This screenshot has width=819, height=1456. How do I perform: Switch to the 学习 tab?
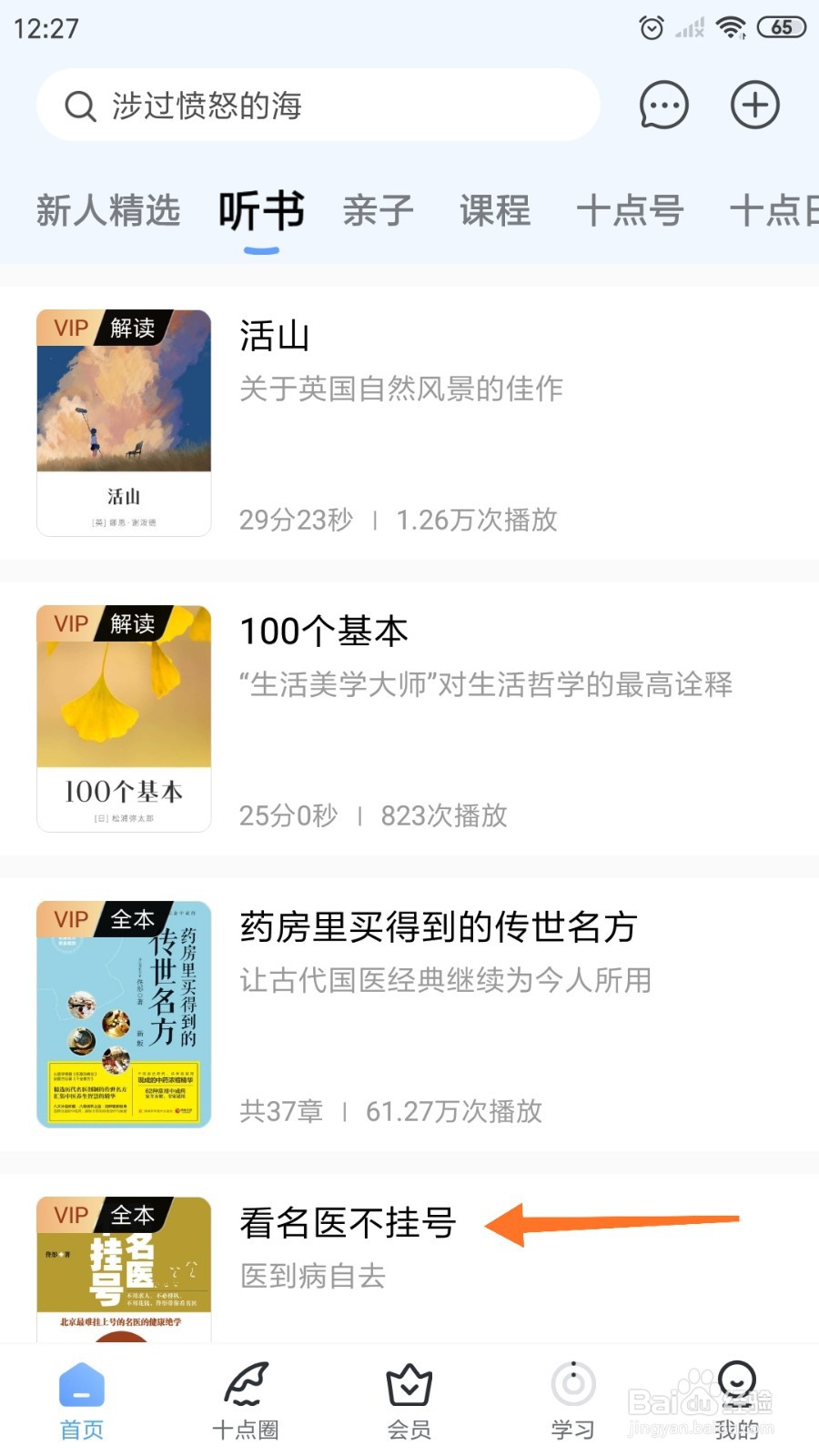(573, 1401)
